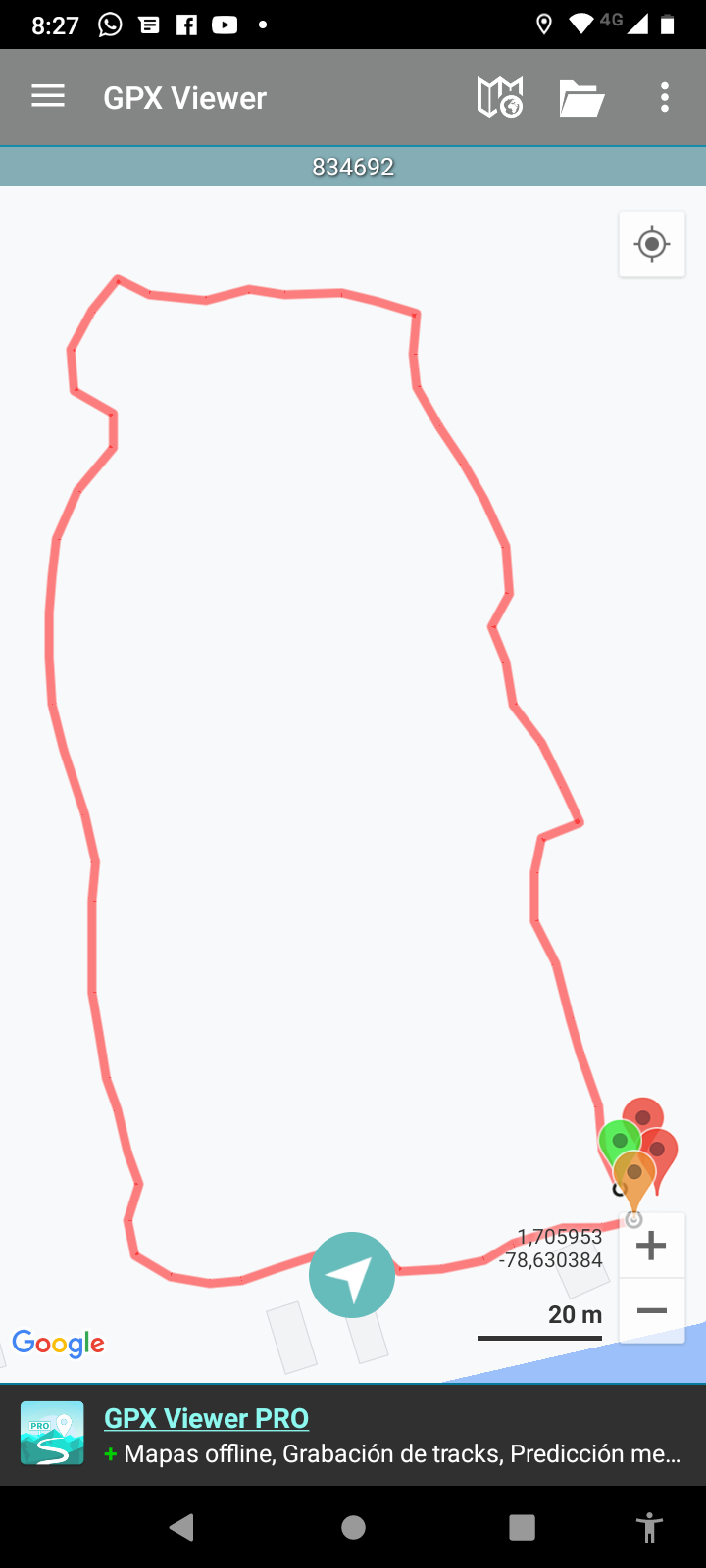Viewport: 706px width, 1568px height.
Task: Go to the home screen
Action: pyautogui.click(x=353, y=1527)
